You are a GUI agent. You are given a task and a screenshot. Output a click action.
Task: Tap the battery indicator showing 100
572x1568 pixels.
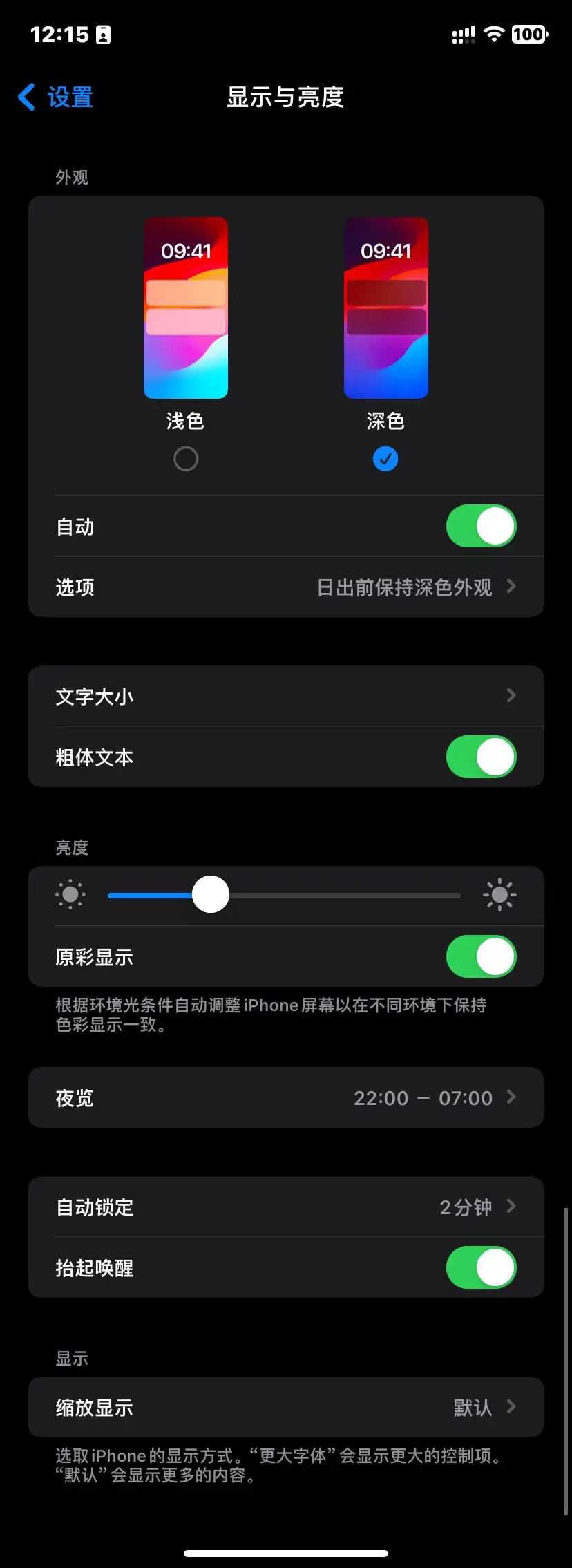[x=528, y=34]
